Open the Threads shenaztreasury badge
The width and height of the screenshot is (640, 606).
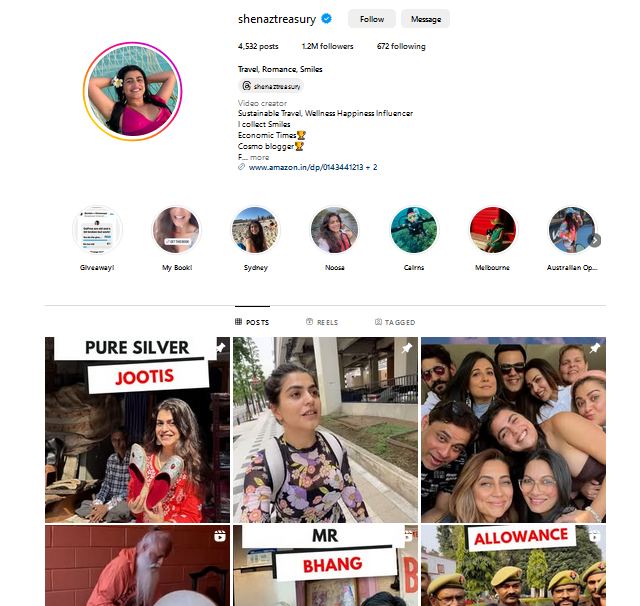pos(270,87)
